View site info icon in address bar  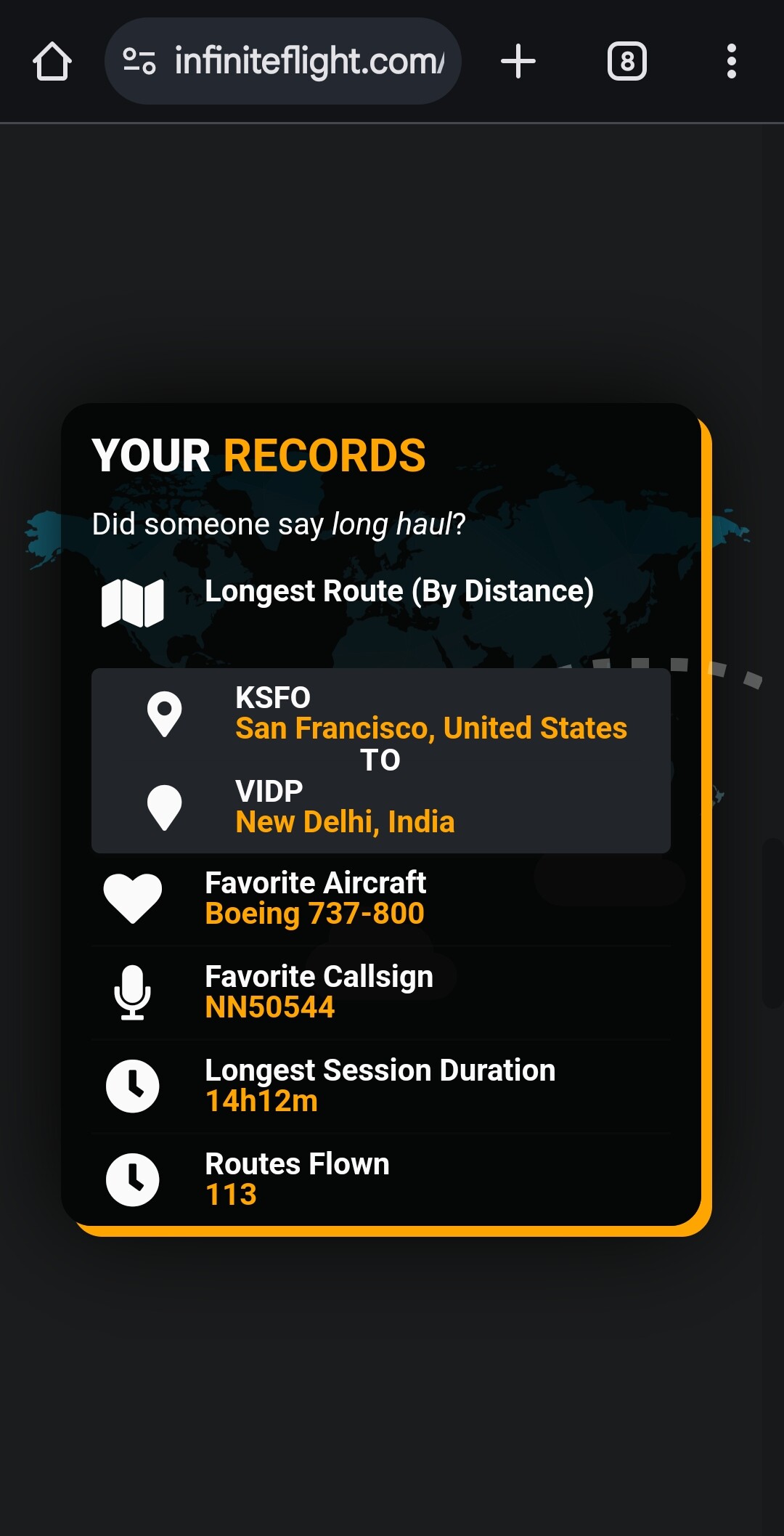pyautogui.click(x=139, y=61)
